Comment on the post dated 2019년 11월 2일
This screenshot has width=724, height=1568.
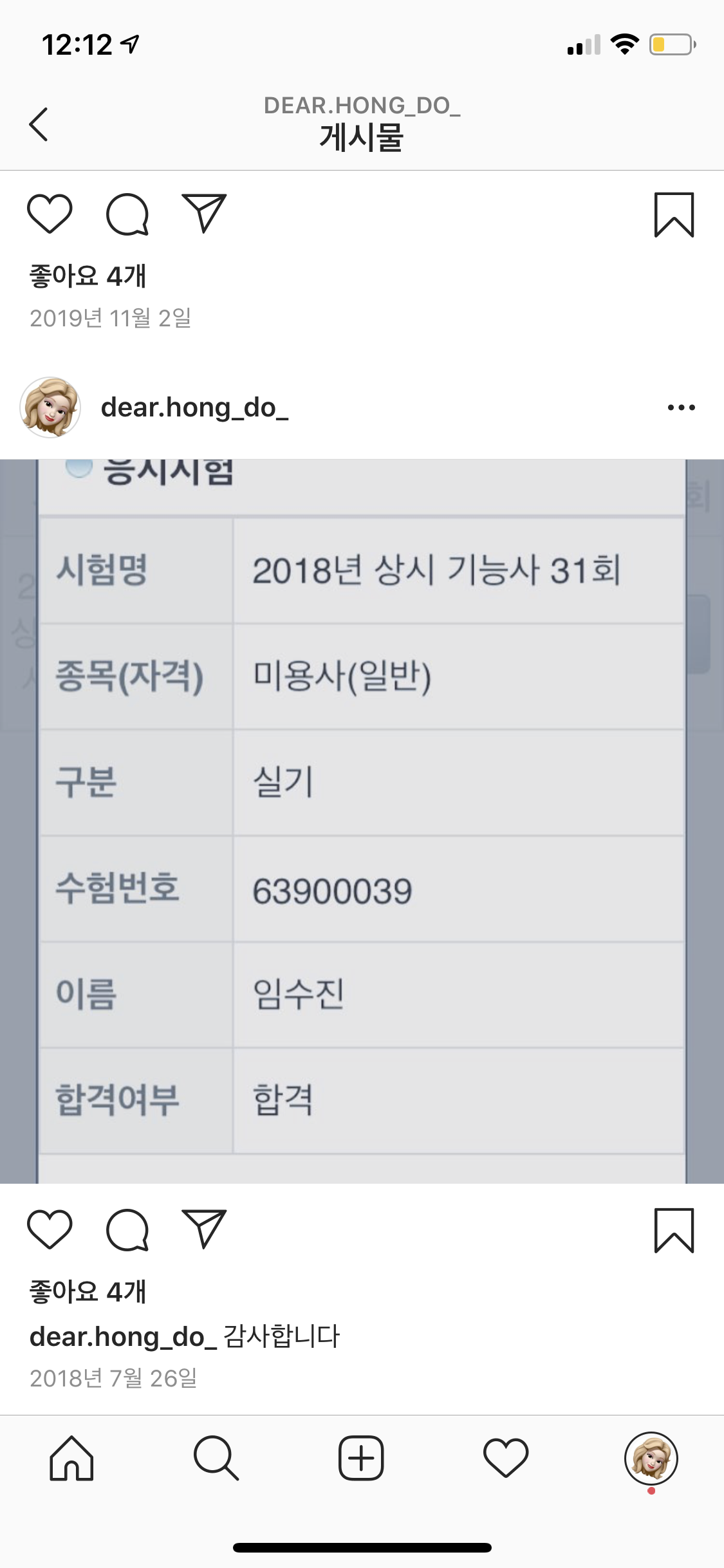127,214
